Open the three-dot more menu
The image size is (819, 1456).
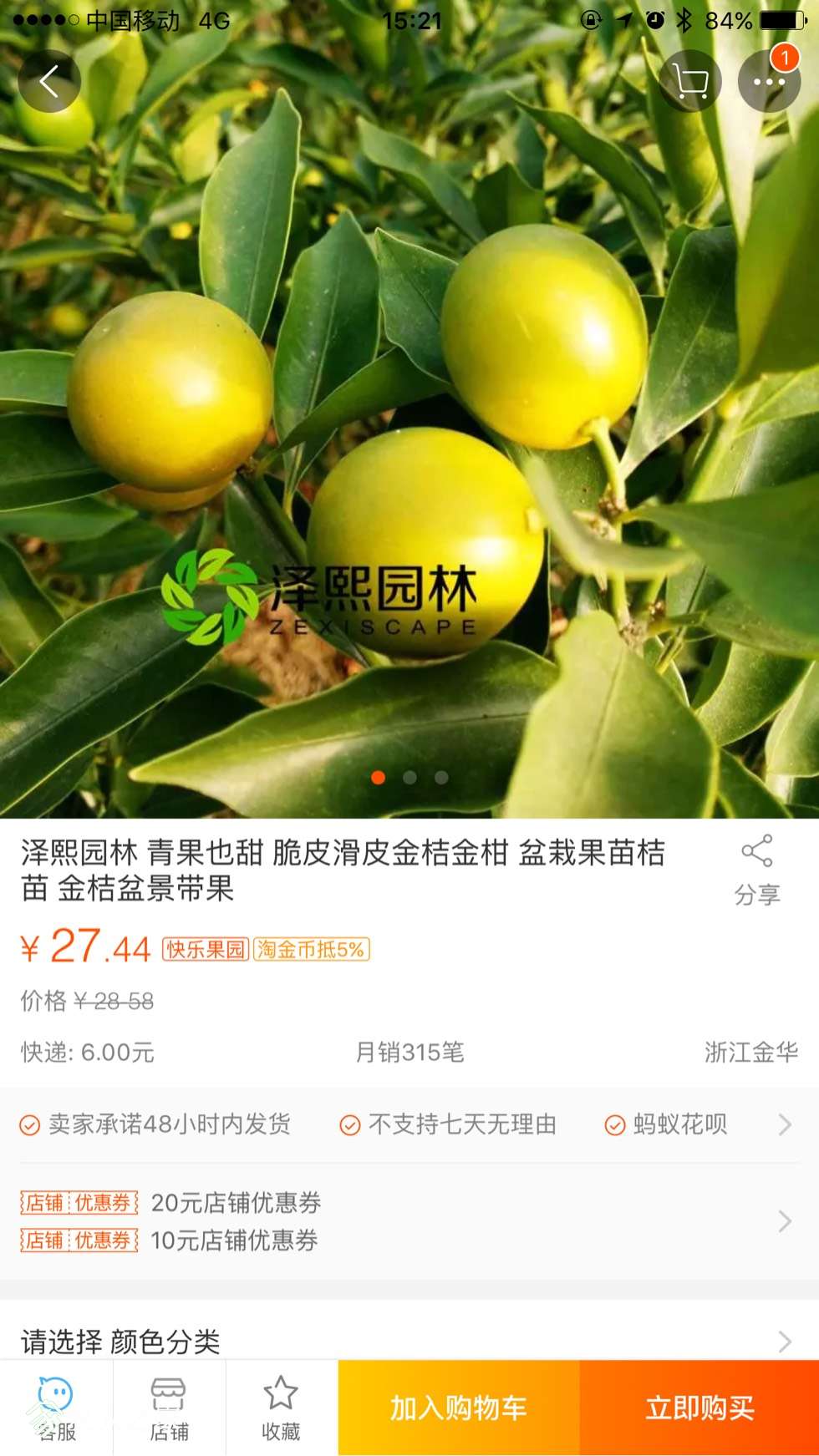769,82
